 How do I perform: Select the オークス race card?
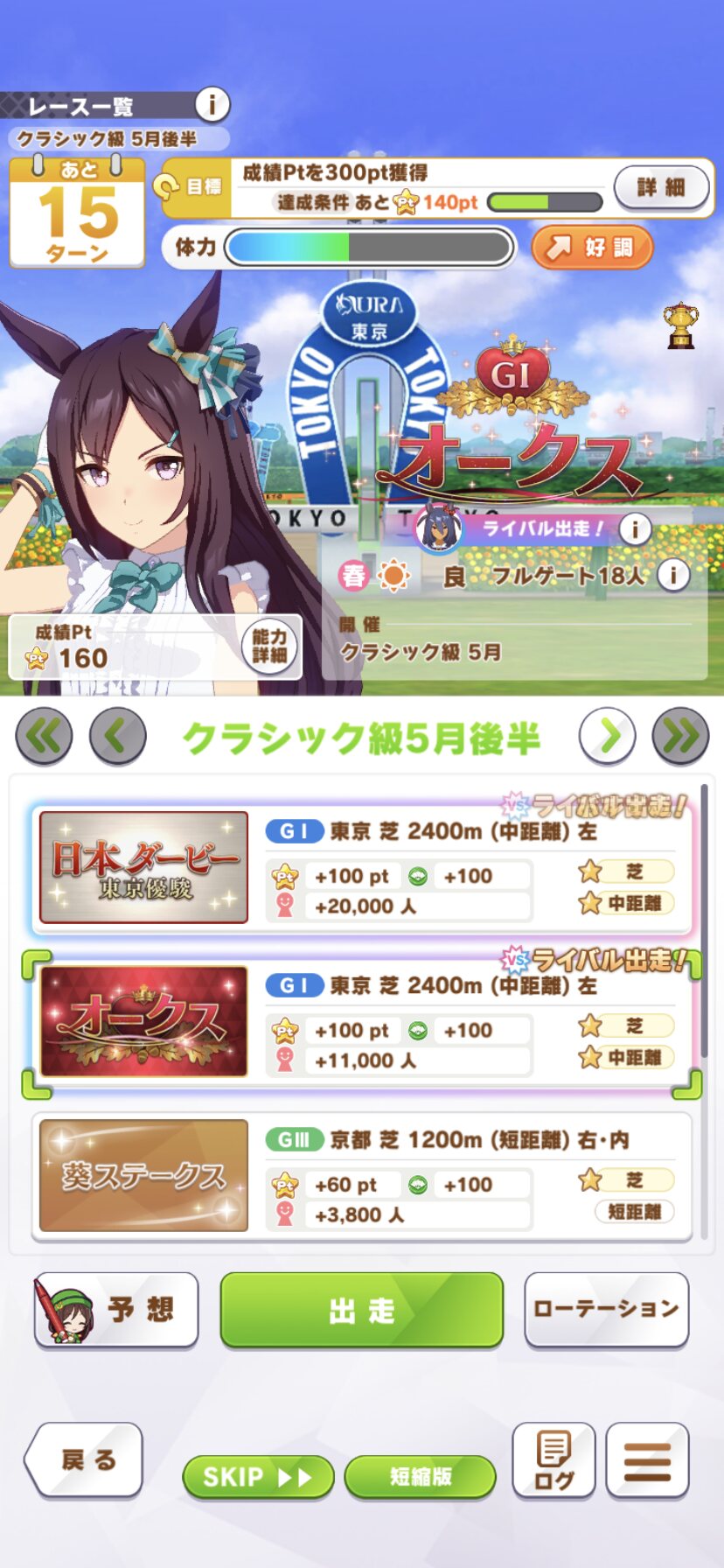tap(362, 1022)
